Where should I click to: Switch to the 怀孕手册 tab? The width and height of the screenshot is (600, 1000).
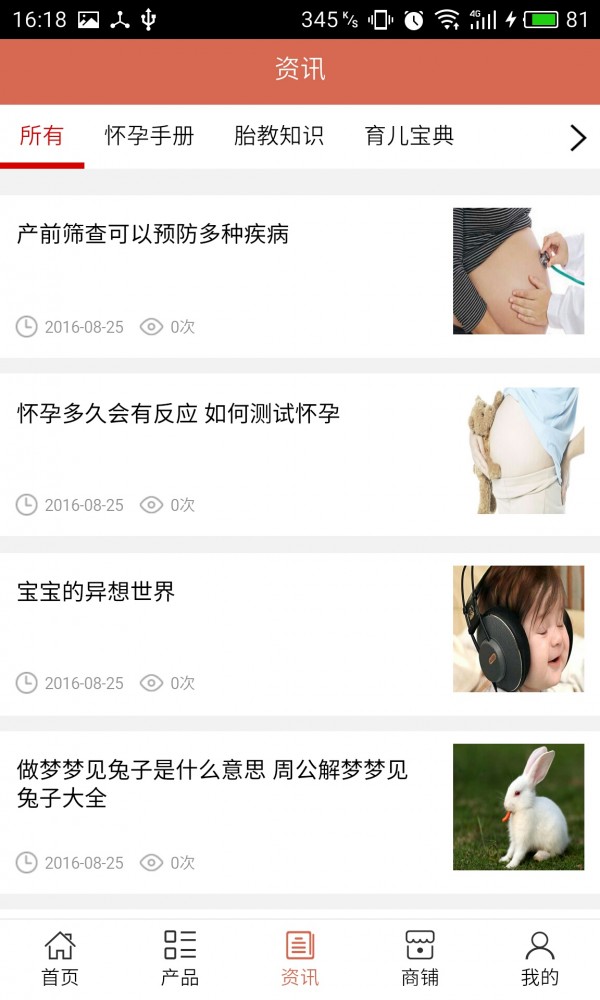(149, 136)
